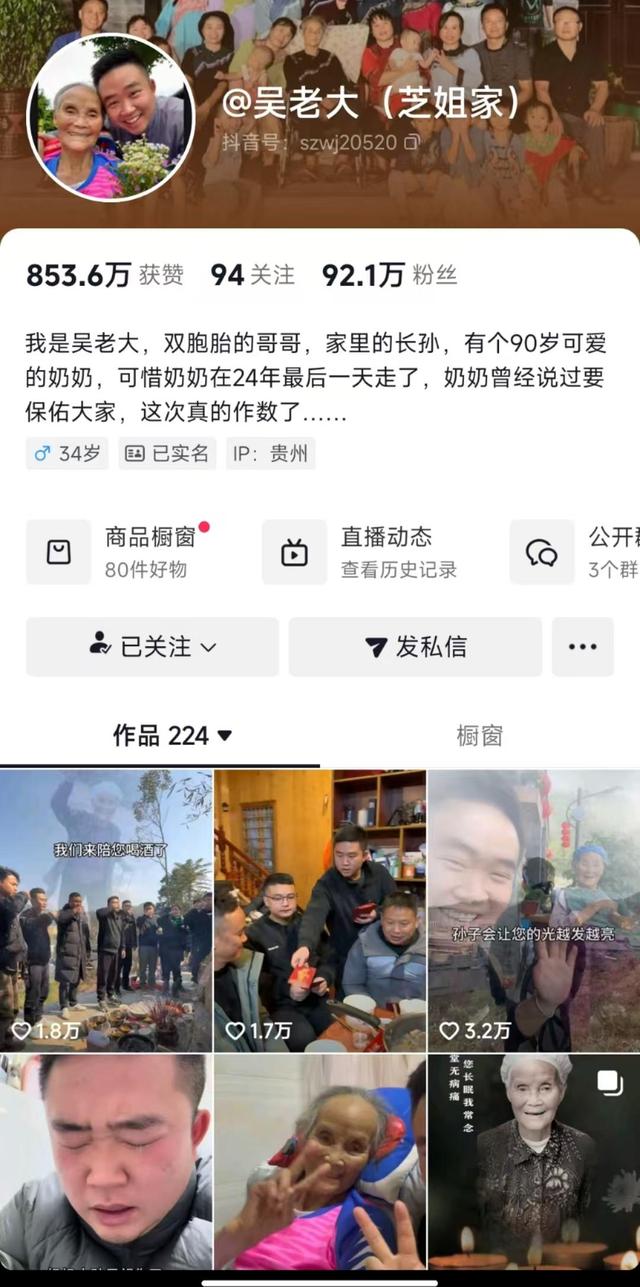View the 94 following list
Viewport: 640px width, 1287px height.
[x=252, y=275]
